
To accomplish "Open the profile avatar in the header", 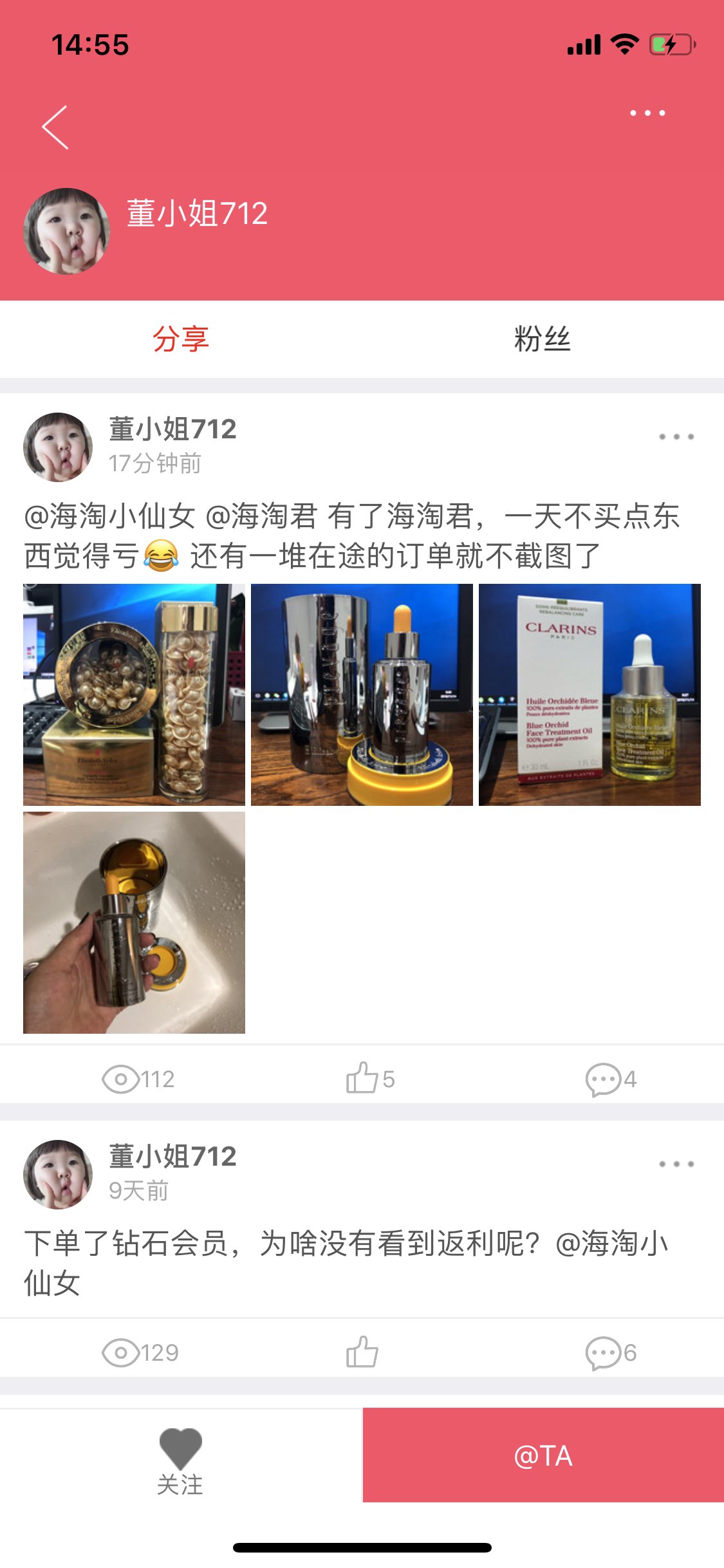I will [x=67, y=231].
